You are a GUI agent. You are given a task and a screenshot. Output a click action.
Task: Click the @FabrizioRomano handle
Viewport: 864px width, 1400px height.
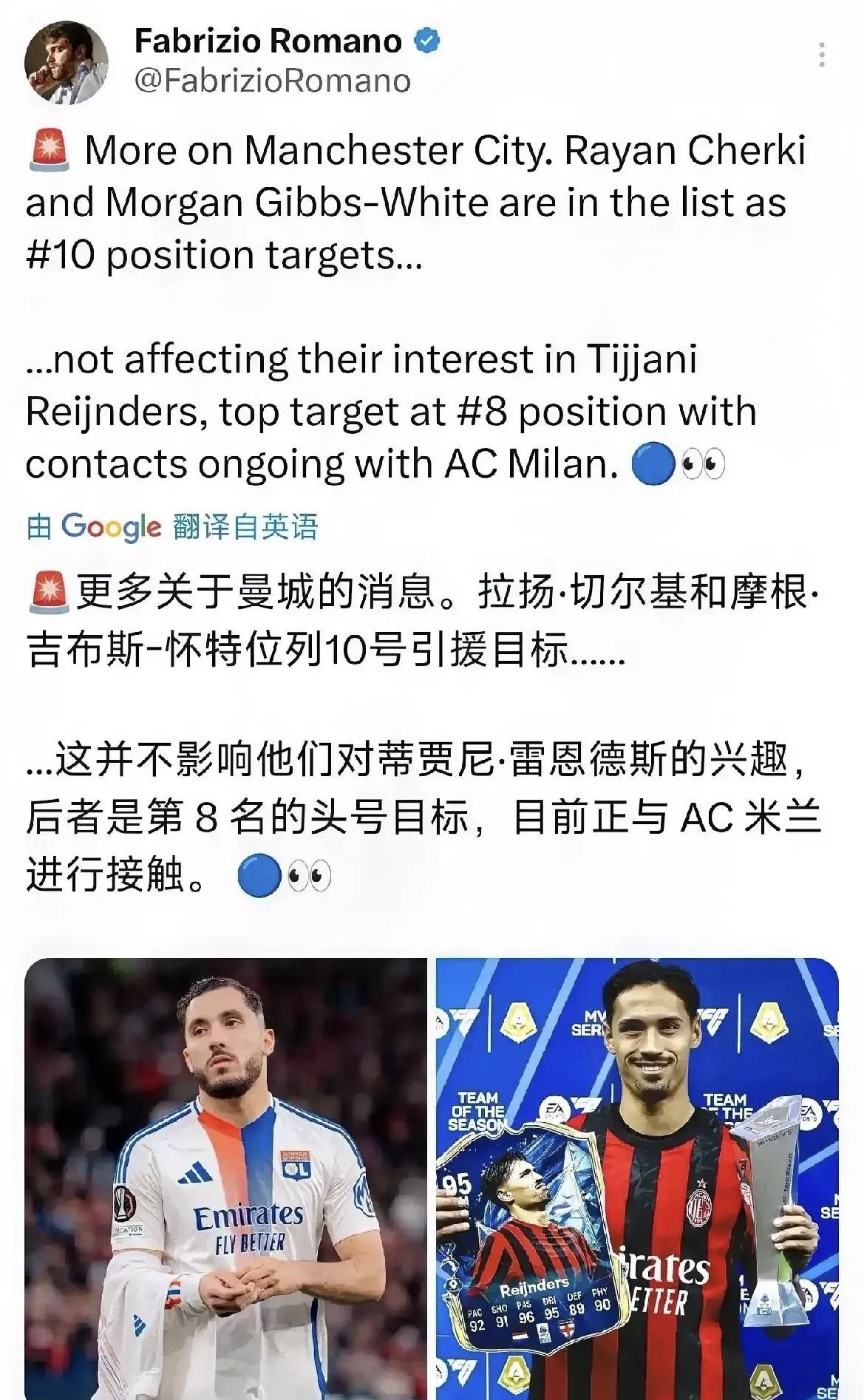272,81
